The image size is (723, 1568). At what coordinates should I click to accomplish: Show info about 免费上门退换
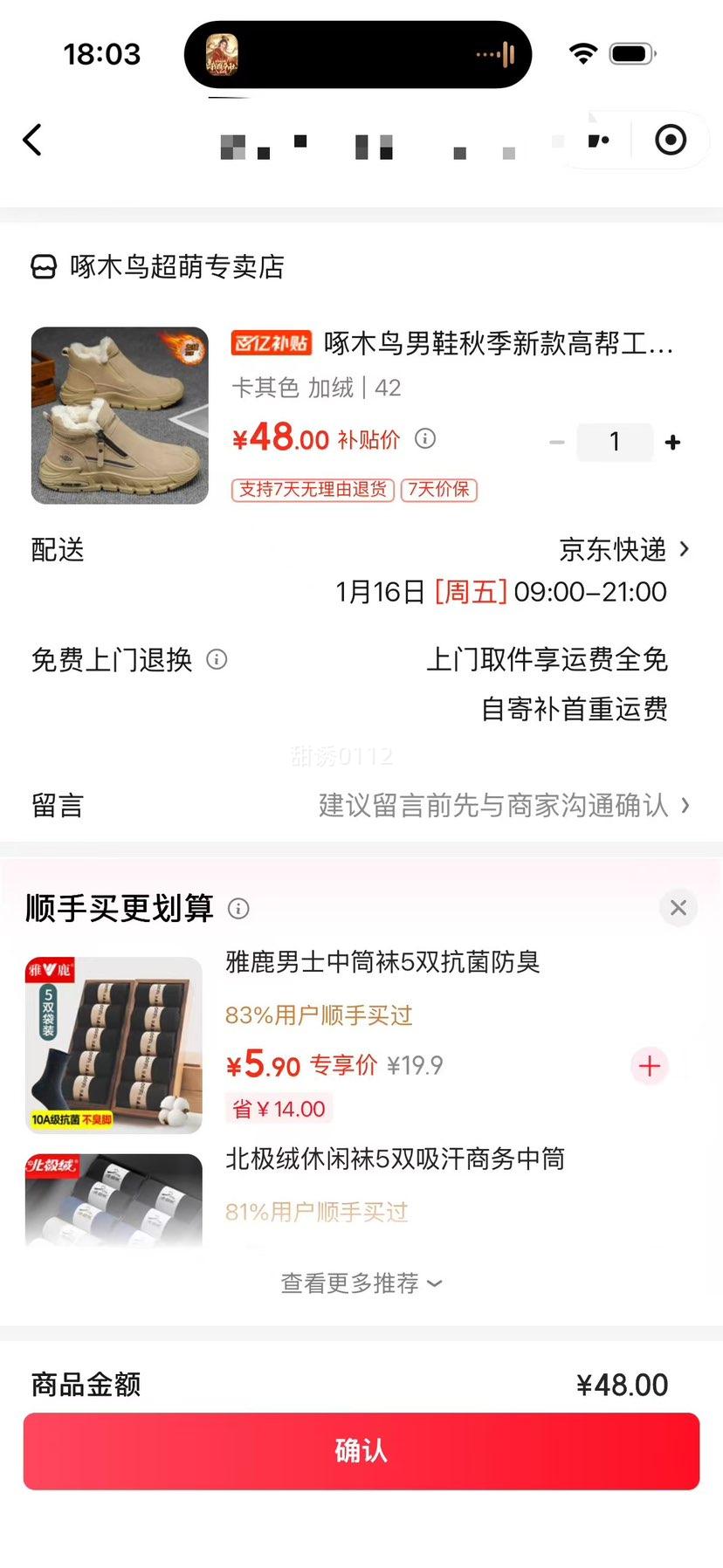tap(217, 659)
